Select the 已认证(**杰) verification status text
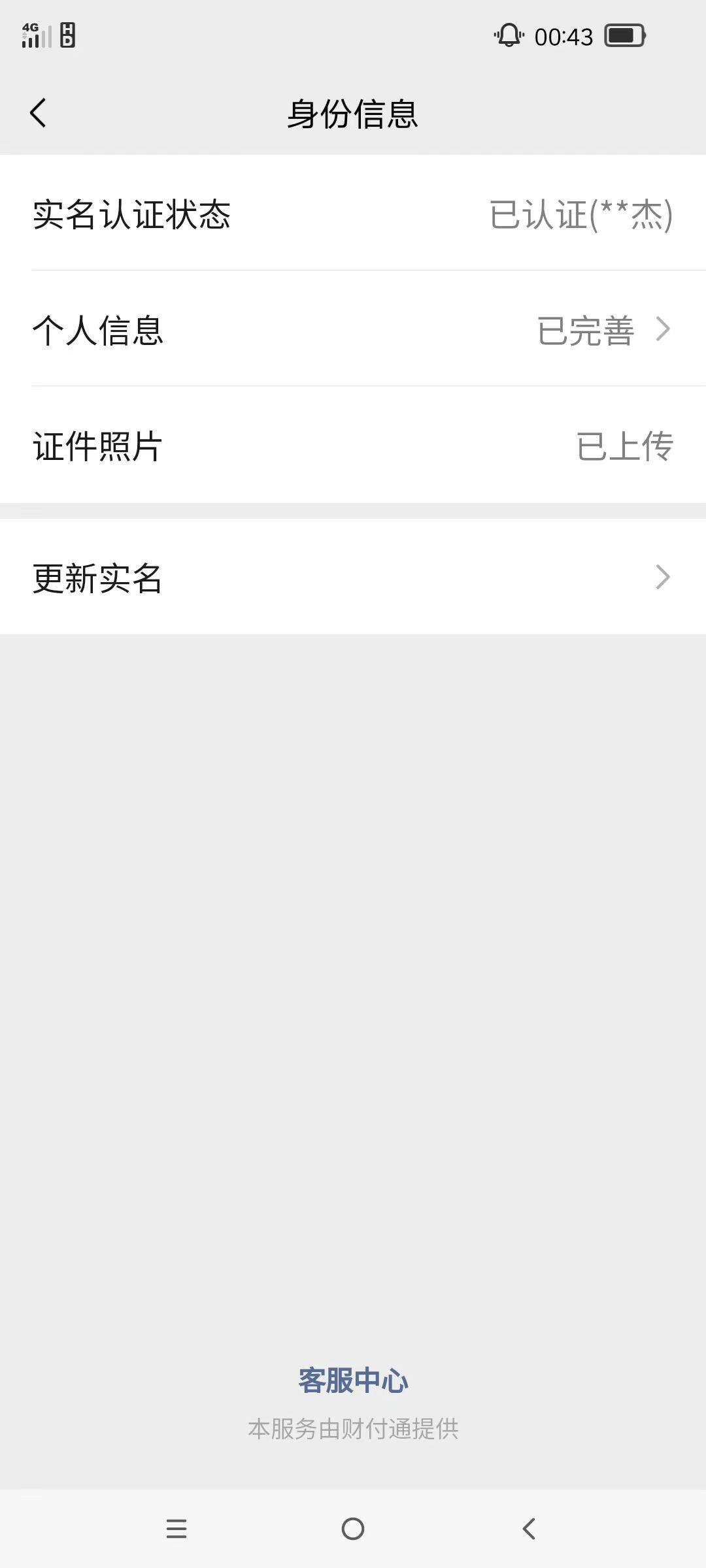 point(580,216)
